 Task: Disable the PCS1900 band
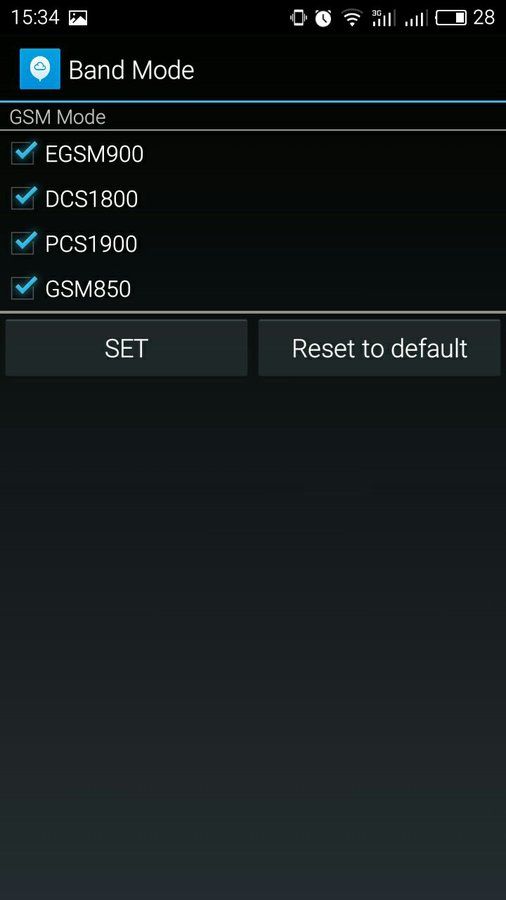tap(23, 243)
